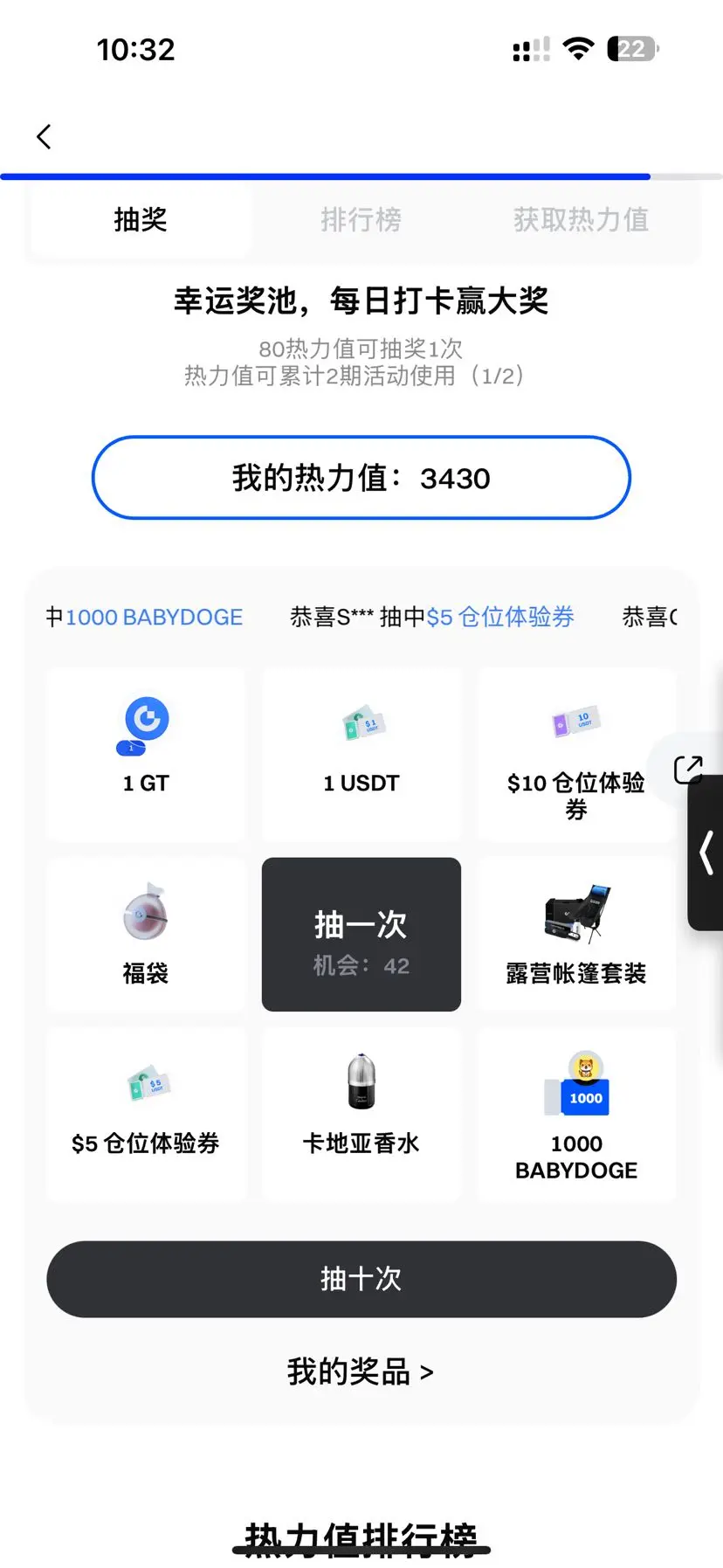The image size is (723, 1568).
Task: Tap the share icon on the right edge
Action: click(x=688, y=770)
